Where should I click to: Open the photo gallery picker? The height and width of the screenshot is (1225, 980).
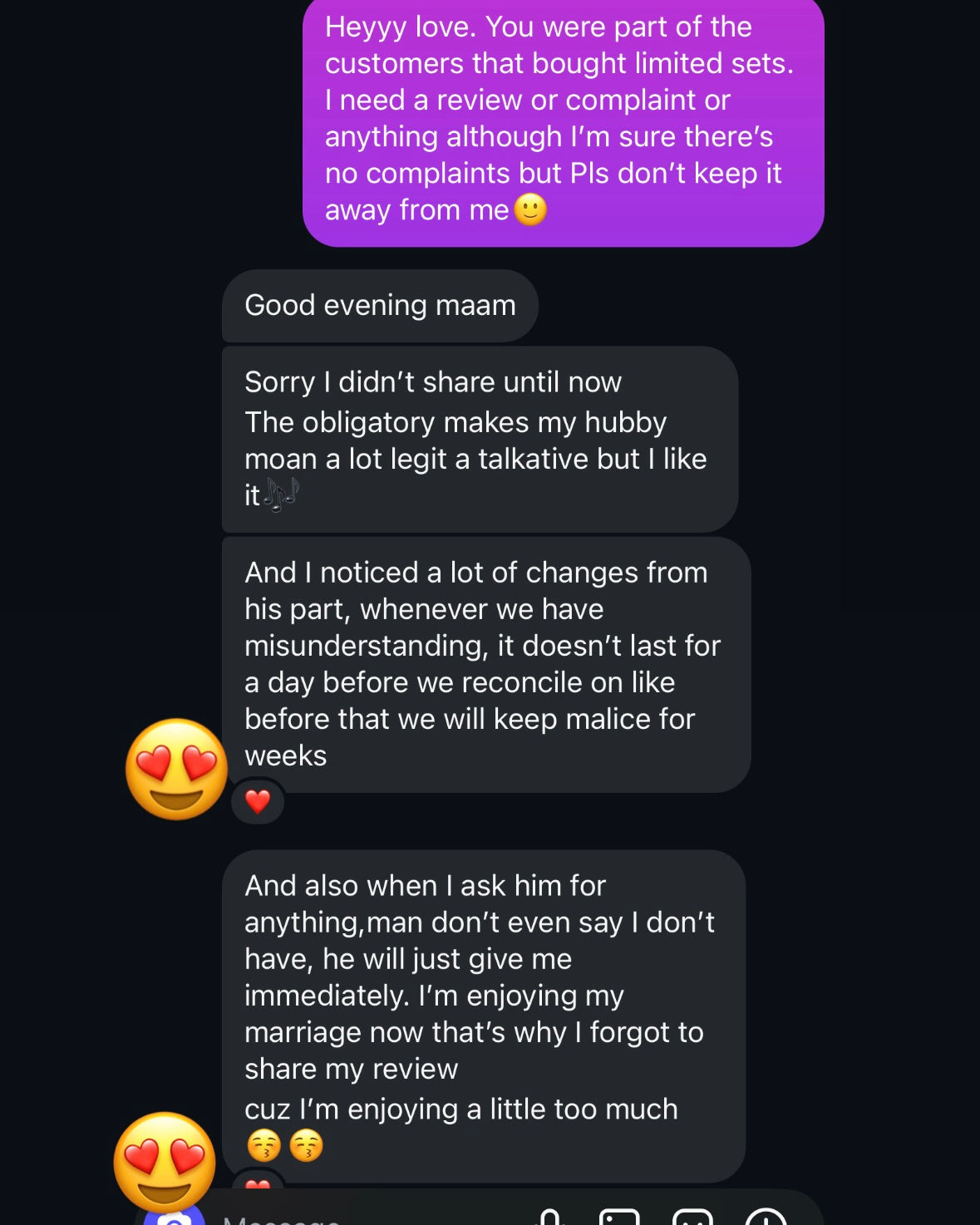(x=619, y=1218)
